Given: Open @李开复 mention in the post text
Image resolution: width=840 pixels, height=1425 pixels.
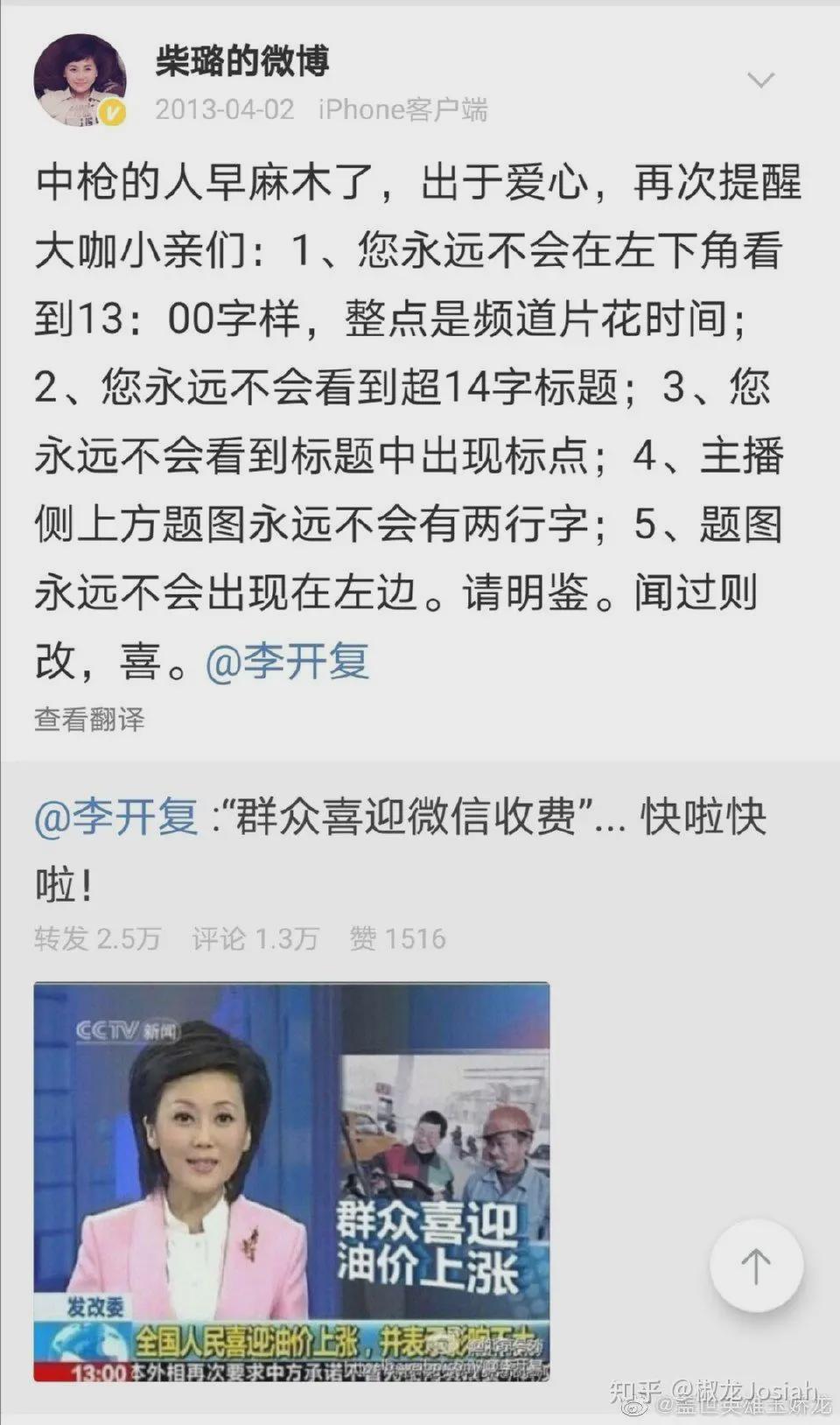Looking at the screenshot, I should point(286,662).
